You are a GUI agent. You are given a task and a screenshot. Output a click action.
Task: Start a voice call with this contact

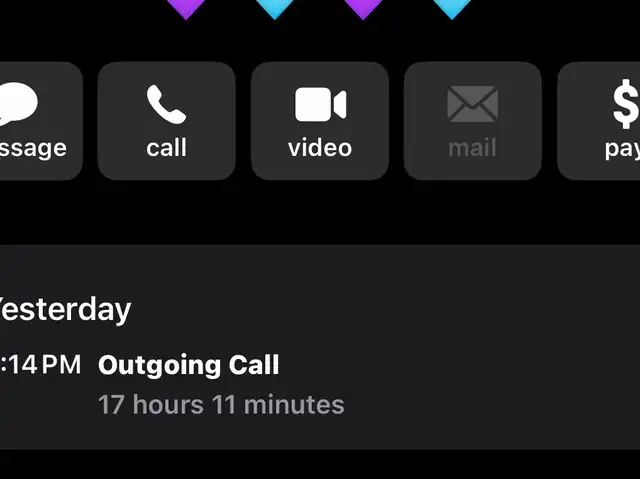coord(166,121)
